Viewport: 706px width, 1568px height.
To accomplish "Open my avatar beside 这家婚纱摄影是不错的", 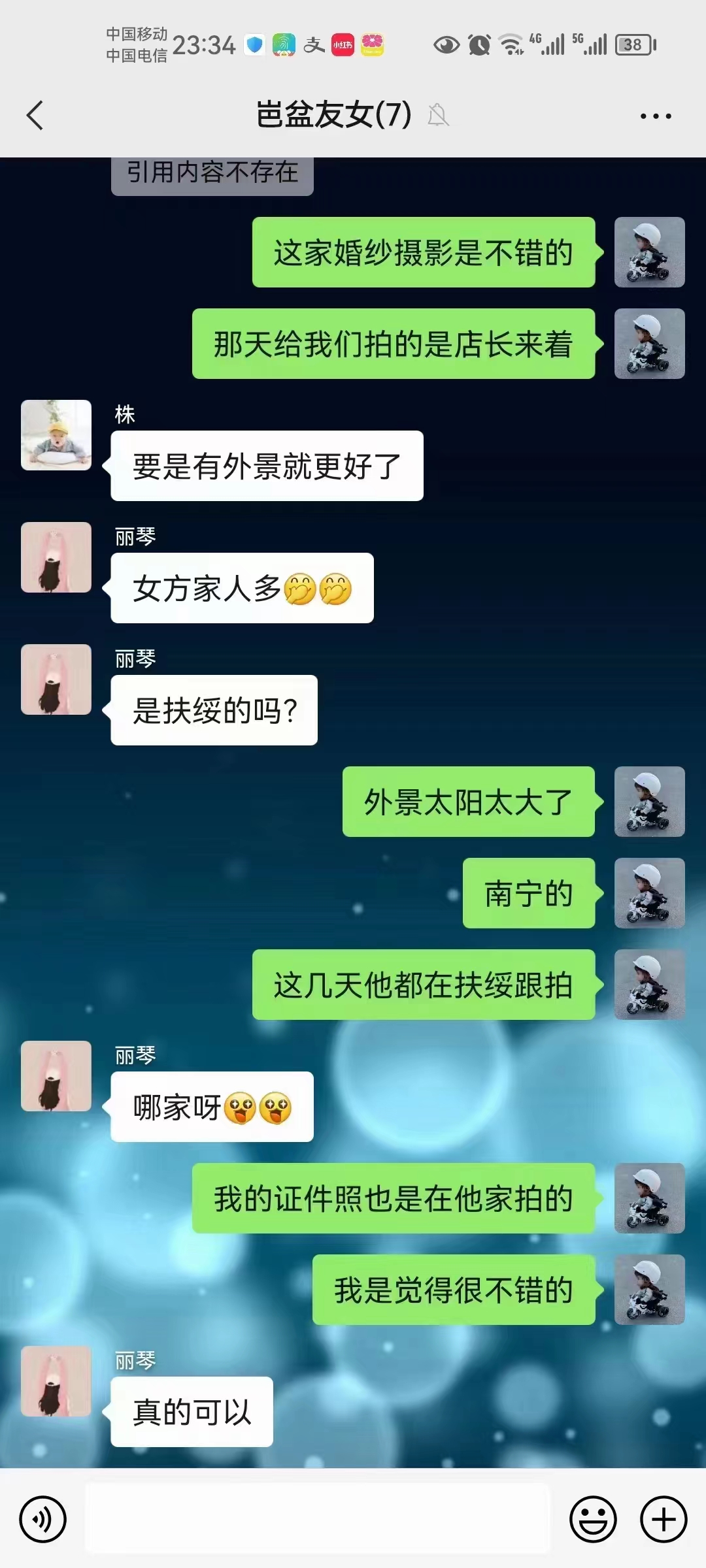I will (x=650, y=252).
